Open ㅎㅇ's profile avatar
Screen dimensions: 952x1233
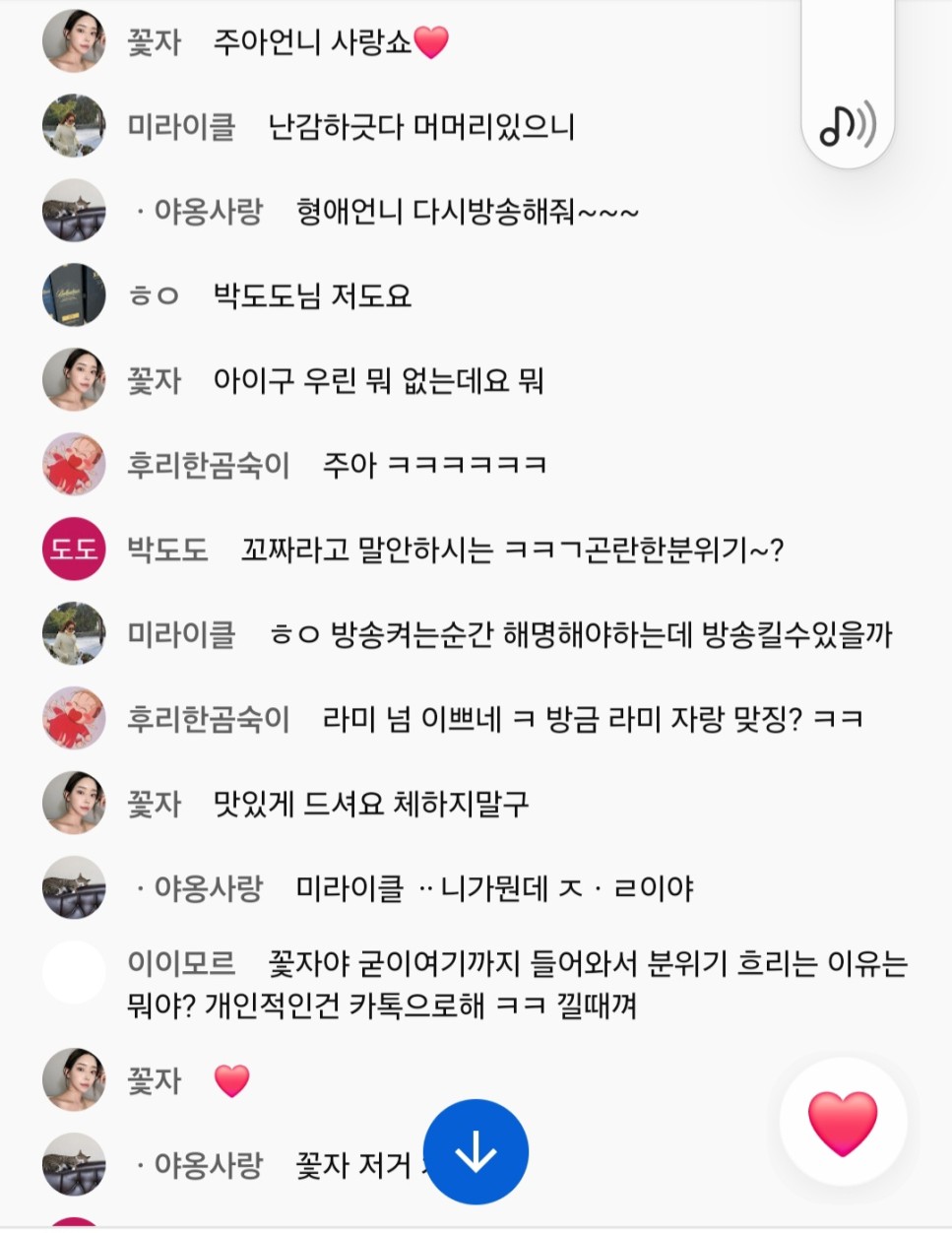click(x=74, y=295)
